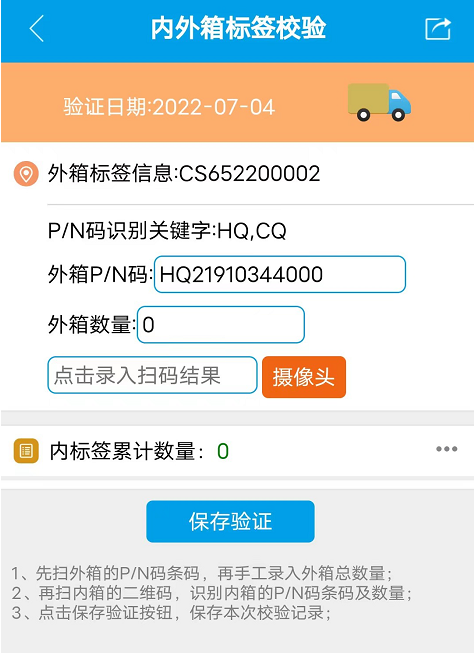474x653 pixels.
Task: Enter the 外箱数量 quantity field
Action: (x=221, y=325)
